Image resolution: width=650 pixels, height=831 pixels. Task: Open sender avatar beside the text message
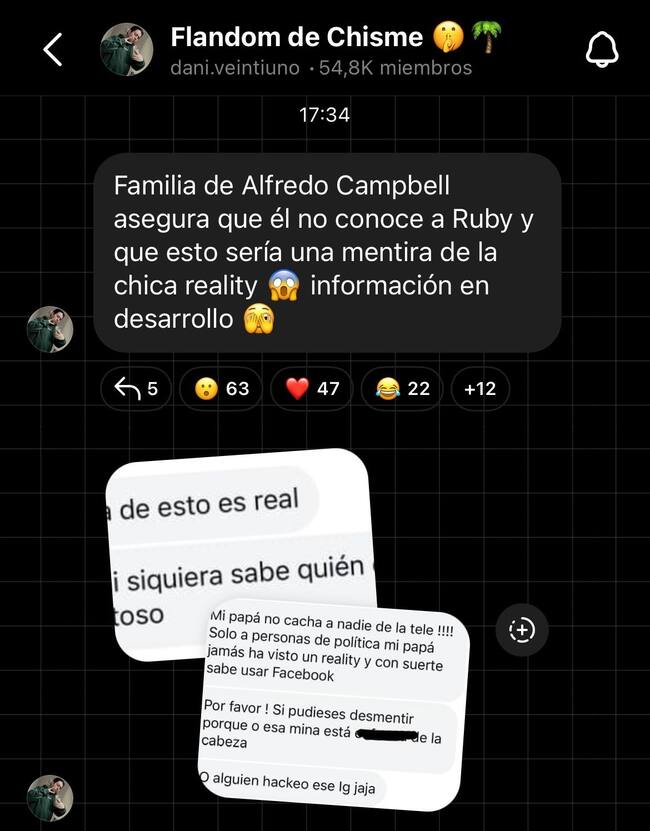click(x=50, y=330)
